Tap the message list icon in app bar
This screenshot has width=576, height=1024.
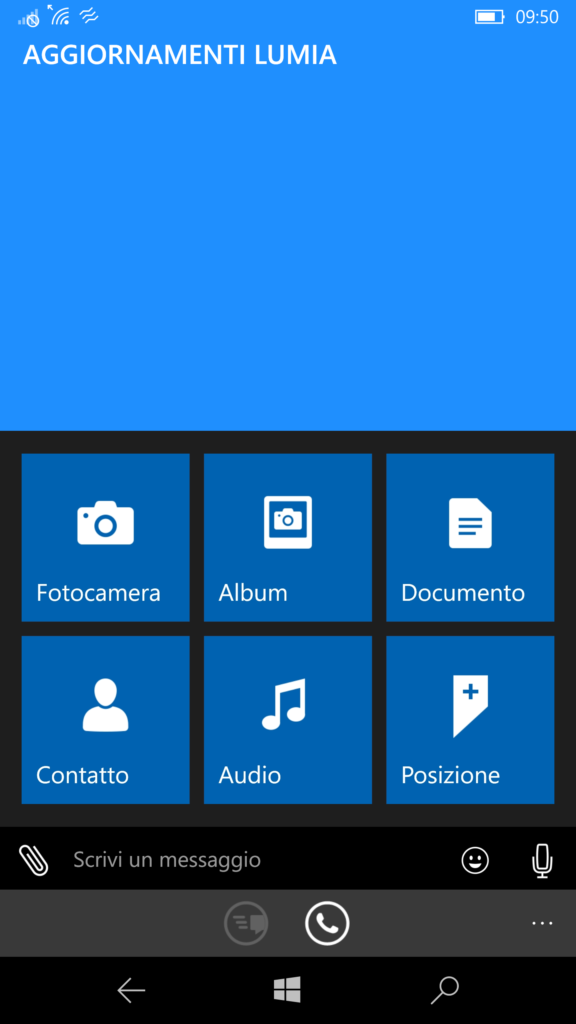(246, 923)
